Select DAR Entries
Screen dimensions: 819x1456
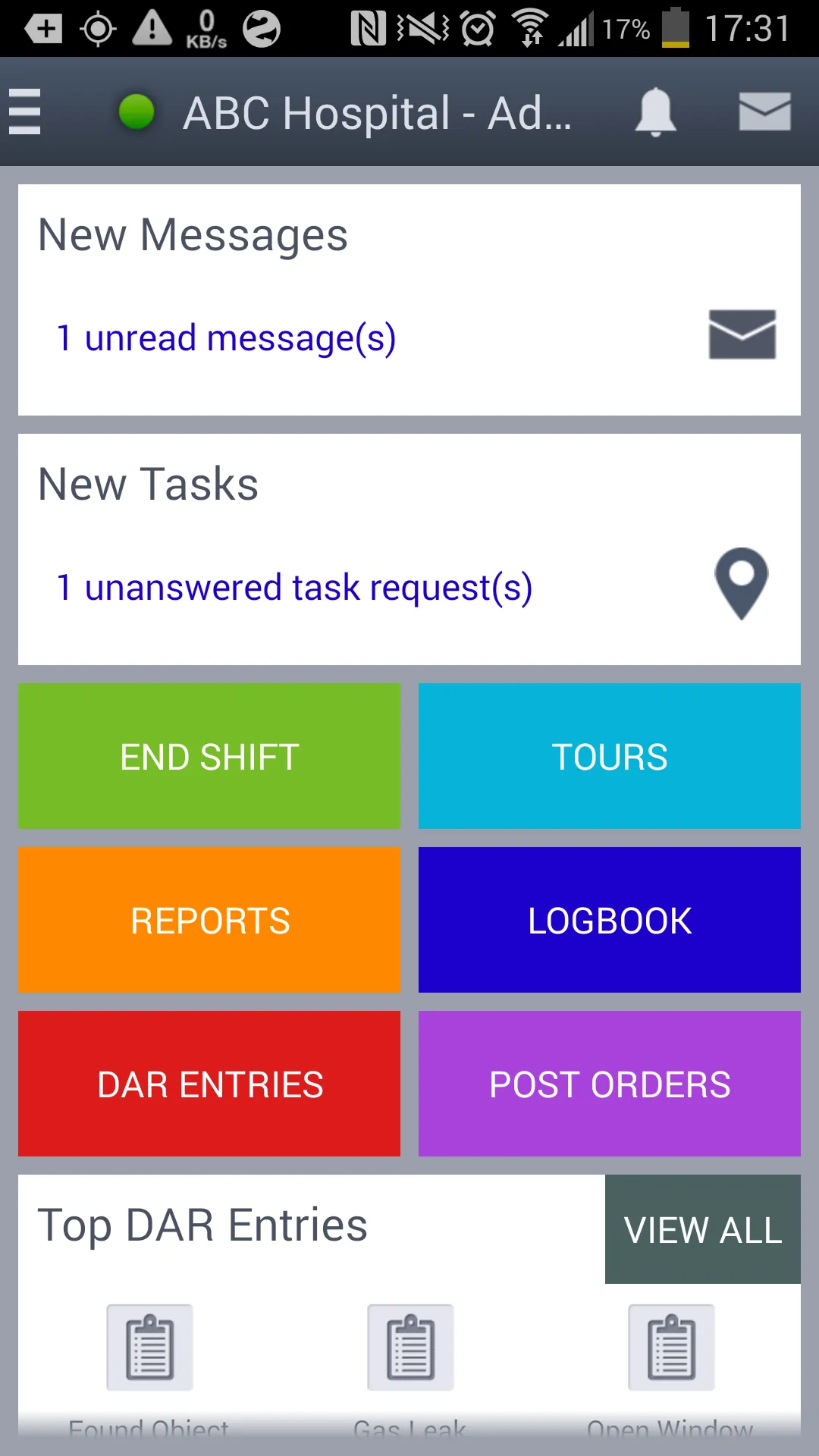209,1084
